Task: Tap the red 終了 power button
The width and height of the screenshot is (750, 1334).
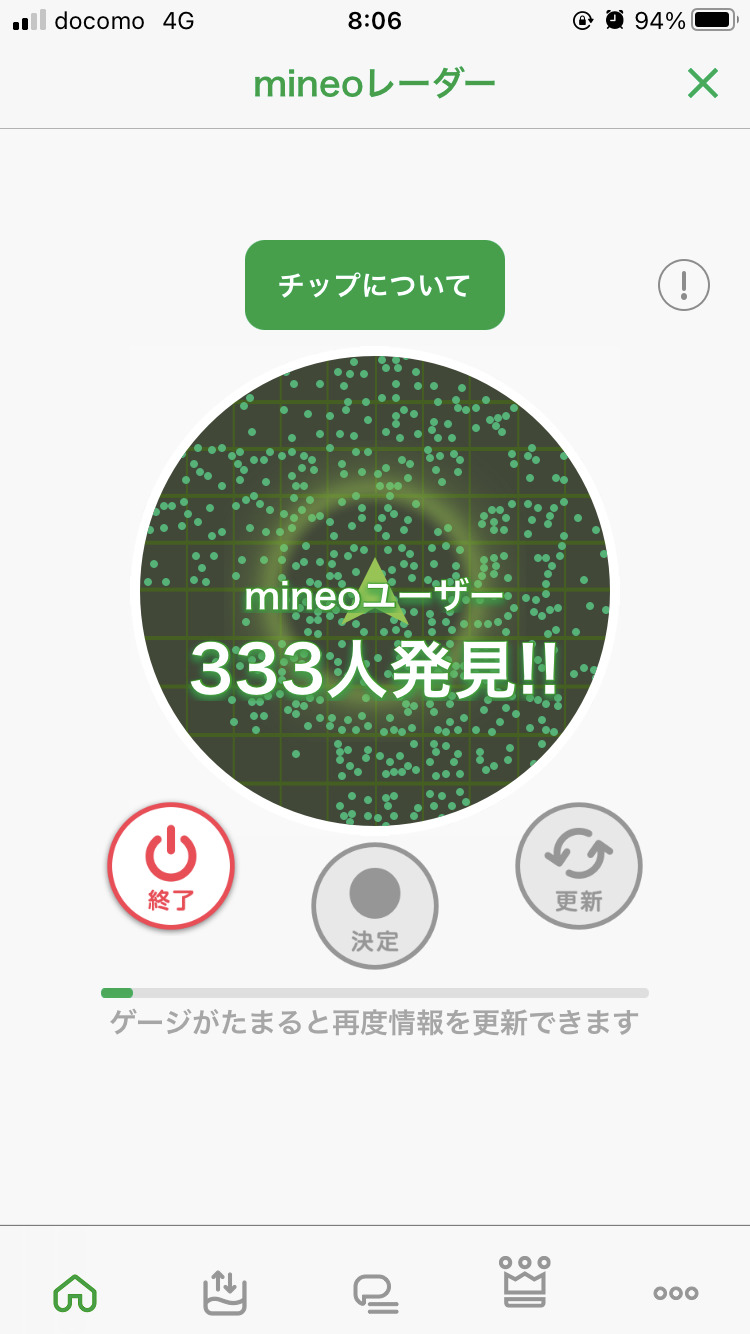Action: click(171, 866)
